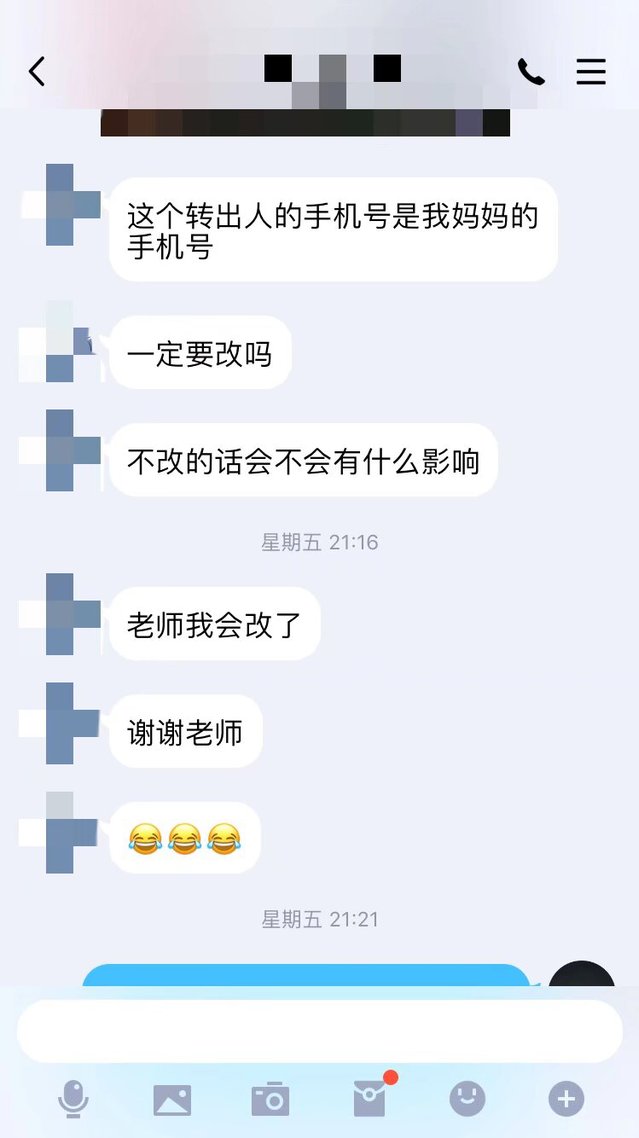Open the photo gallery picker
Viewport: 639px width, 1138px height.
(172, 1100)
